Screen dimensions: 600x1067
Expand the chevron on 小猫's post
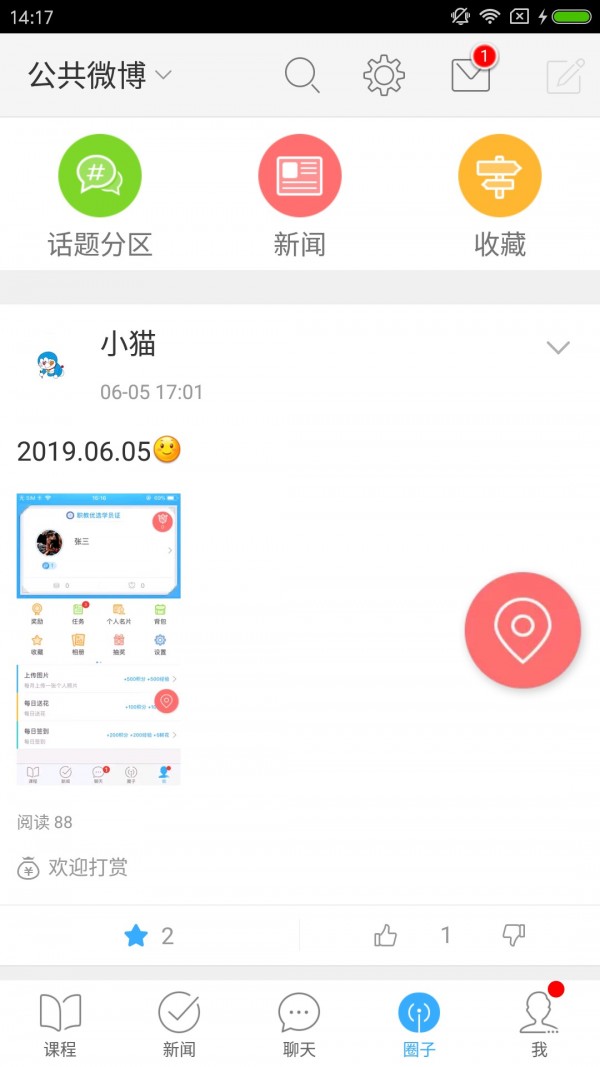click(x=558, y=348)
